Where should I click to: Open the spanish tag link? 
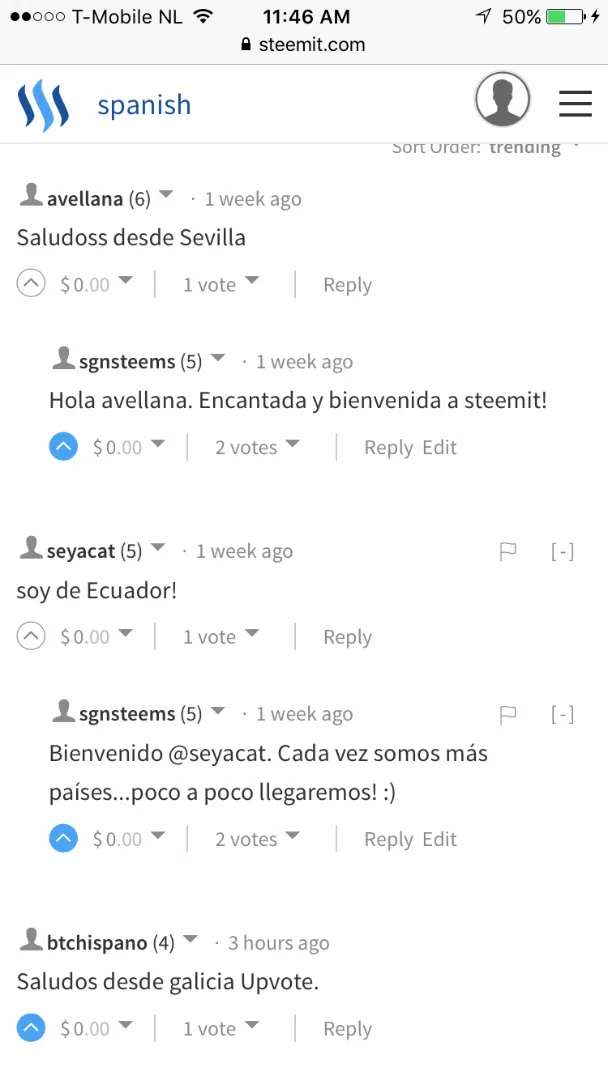point(144,105)
